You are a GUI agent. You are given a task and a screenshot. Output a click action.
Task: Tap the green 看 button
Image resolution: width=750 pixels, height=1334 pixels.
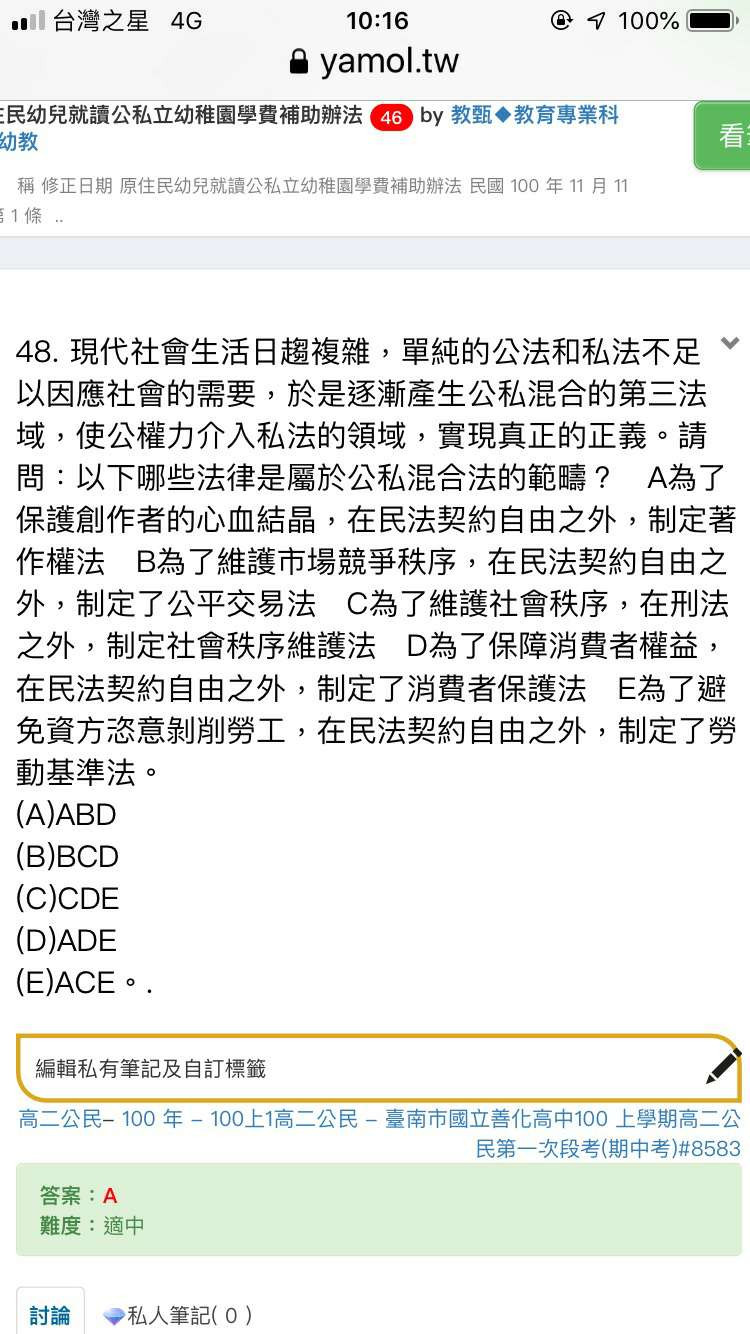(x=723, y=136)
